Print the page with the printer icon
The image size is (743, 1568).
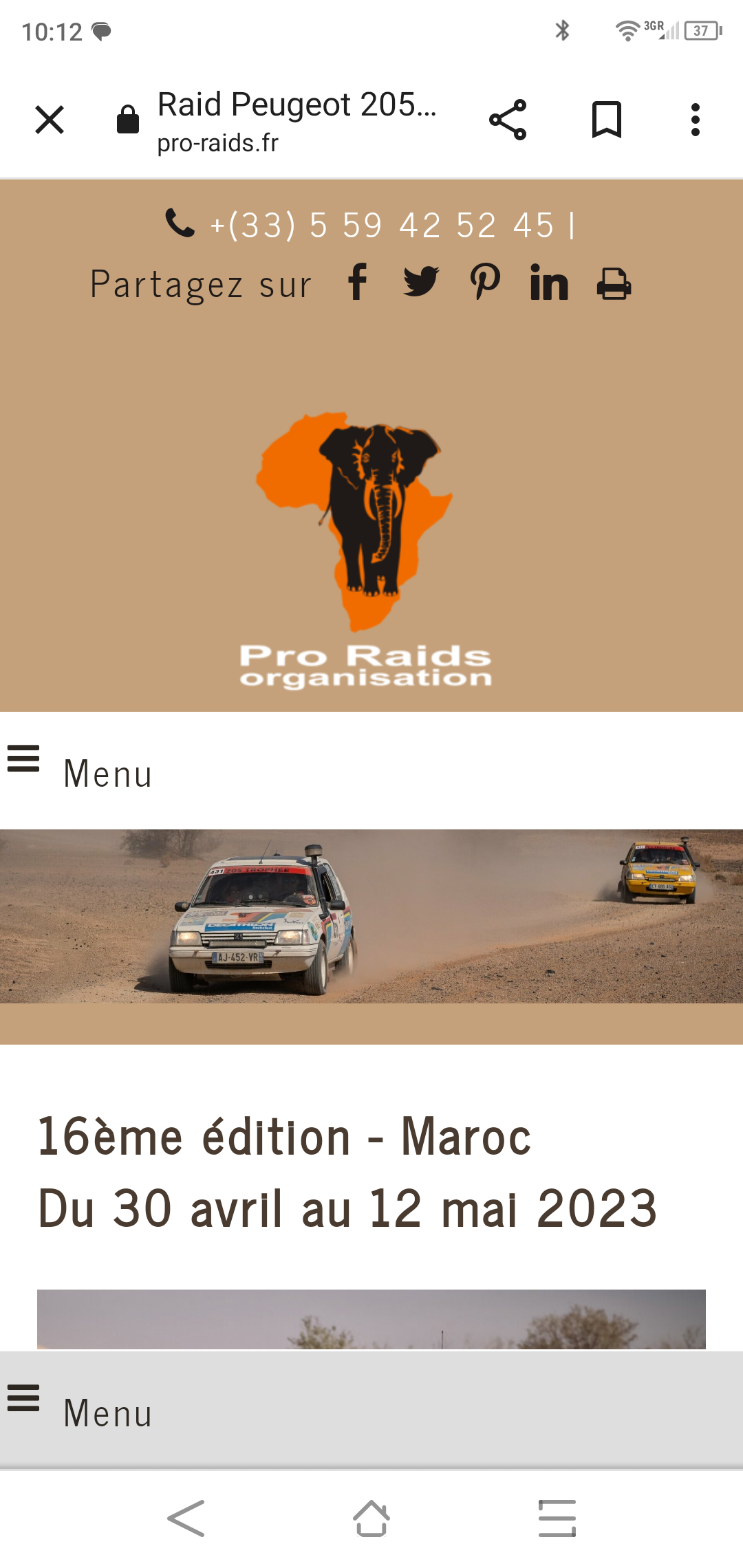tap(614, 284)
